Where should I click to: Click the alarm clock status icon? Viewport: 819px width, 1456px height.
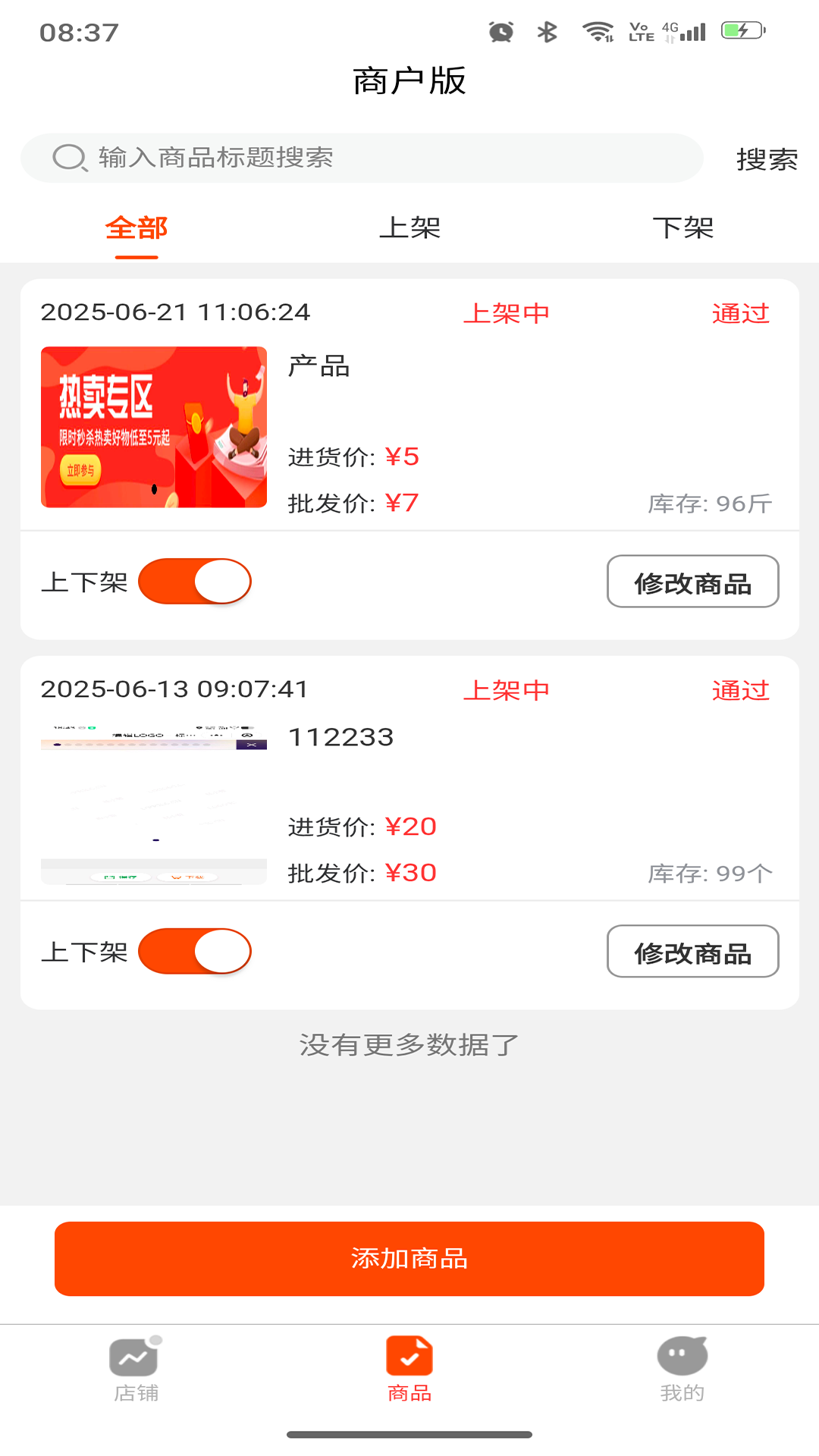click(500, 32)
